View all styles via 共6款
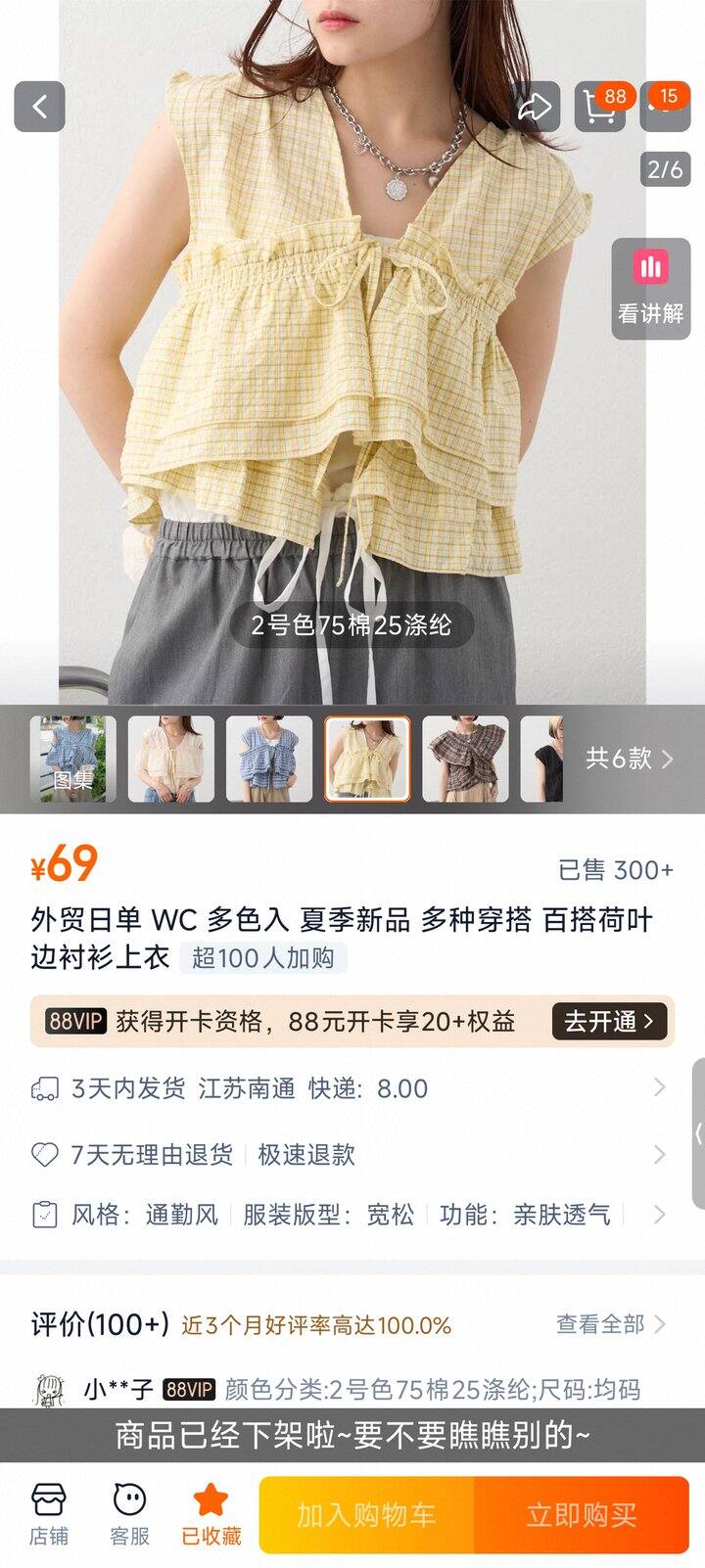This screenshot has height=1568, width=705. [x=630, y=759]
